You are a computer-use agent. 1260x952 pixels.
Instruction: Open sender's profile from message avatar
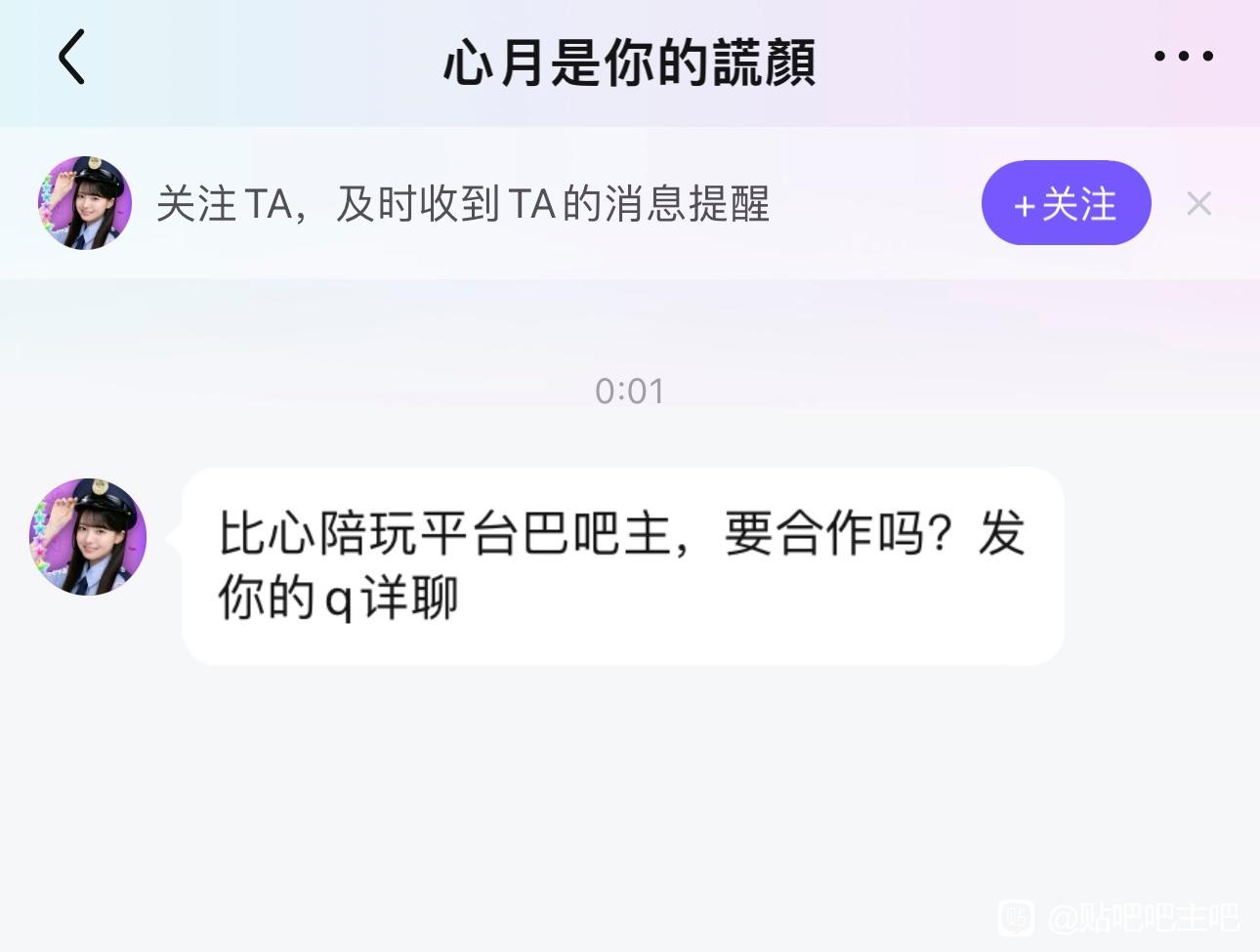pyautogui.click(x=88, y=536)
